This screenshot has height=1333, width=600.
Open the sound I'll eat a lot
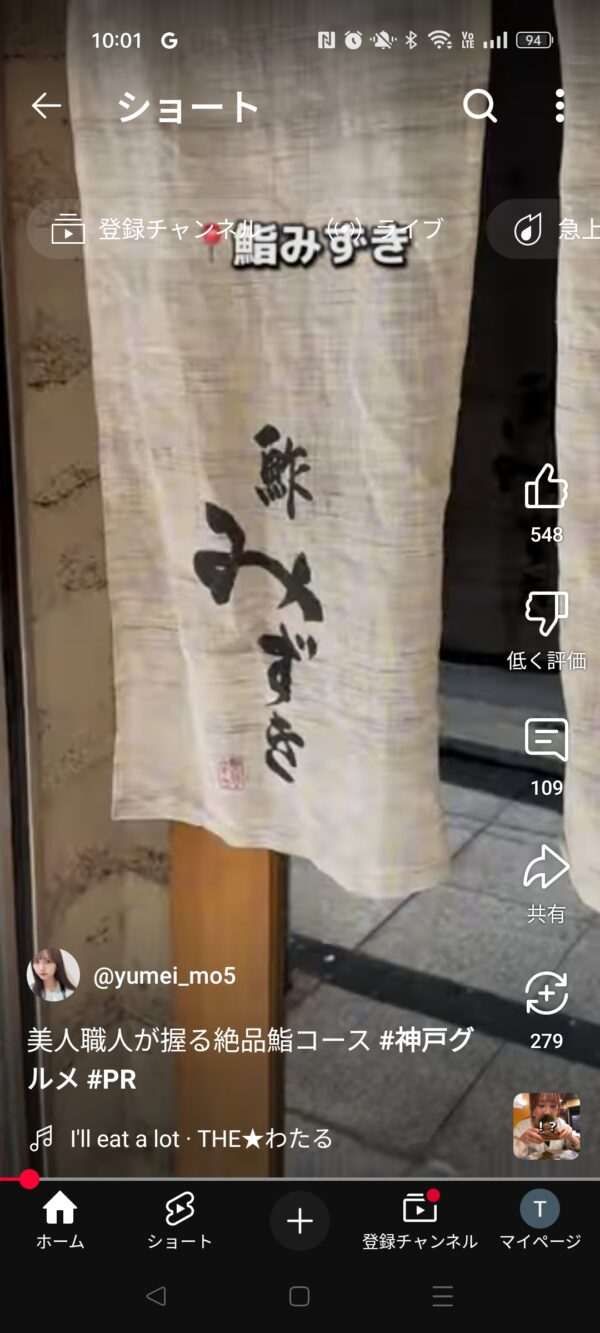(201, 1138)
